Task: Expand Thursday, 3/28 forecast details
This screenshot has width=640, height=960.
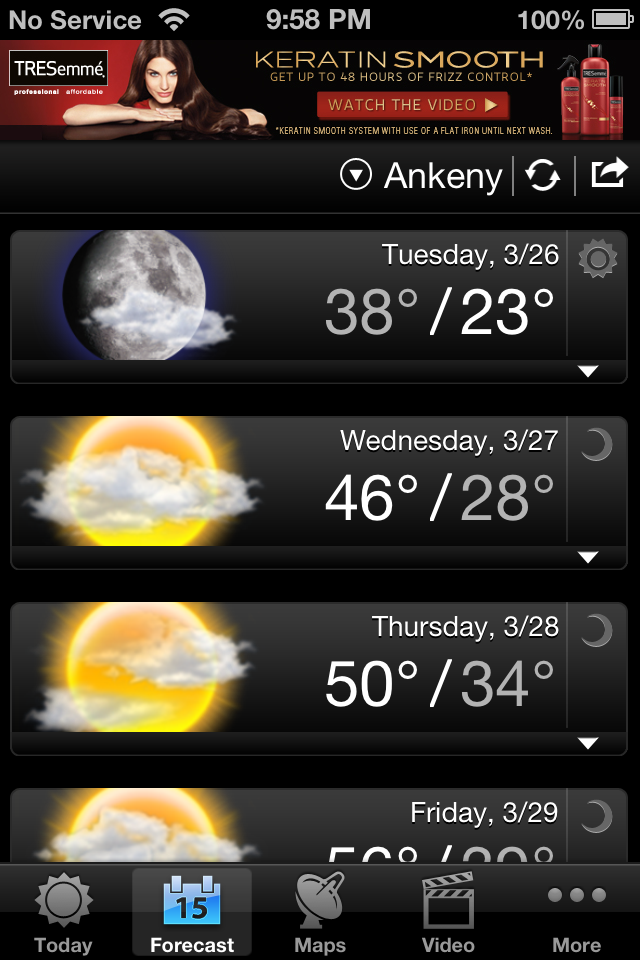Action: (x=587, y=744)
